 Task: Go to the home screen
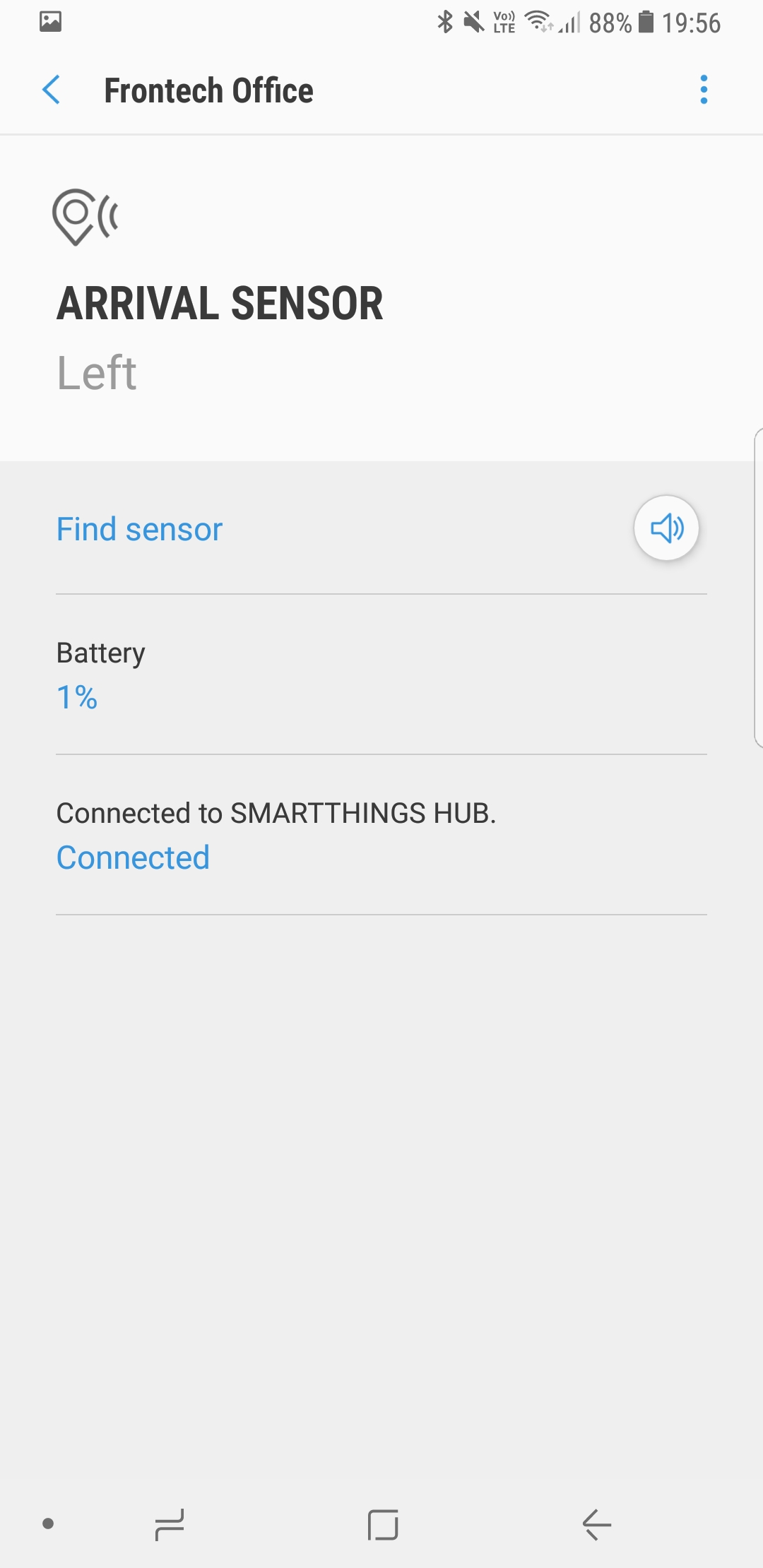point(383,1524)
